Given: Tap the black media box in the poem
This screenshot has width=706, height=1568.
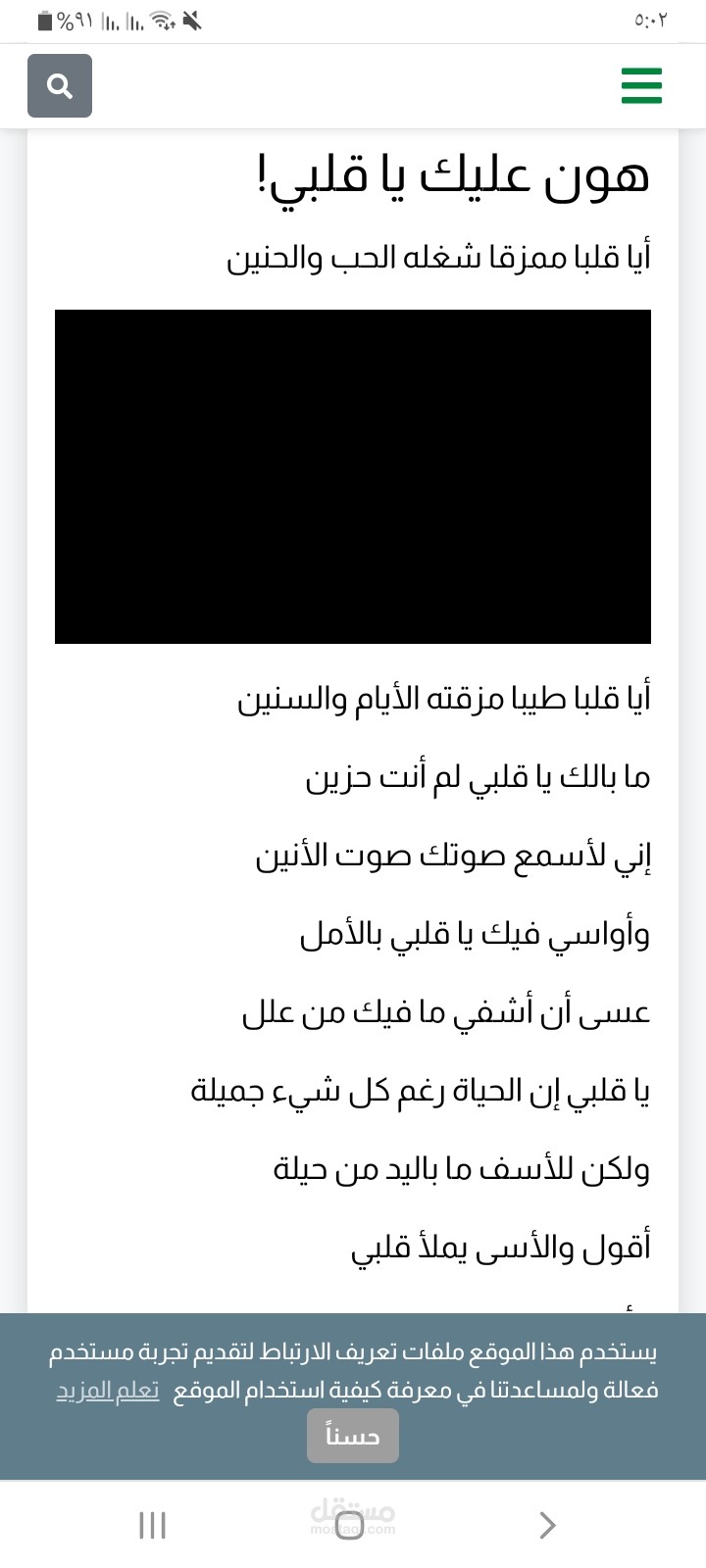Looking at the screenshot, I should tap(353, 476).
